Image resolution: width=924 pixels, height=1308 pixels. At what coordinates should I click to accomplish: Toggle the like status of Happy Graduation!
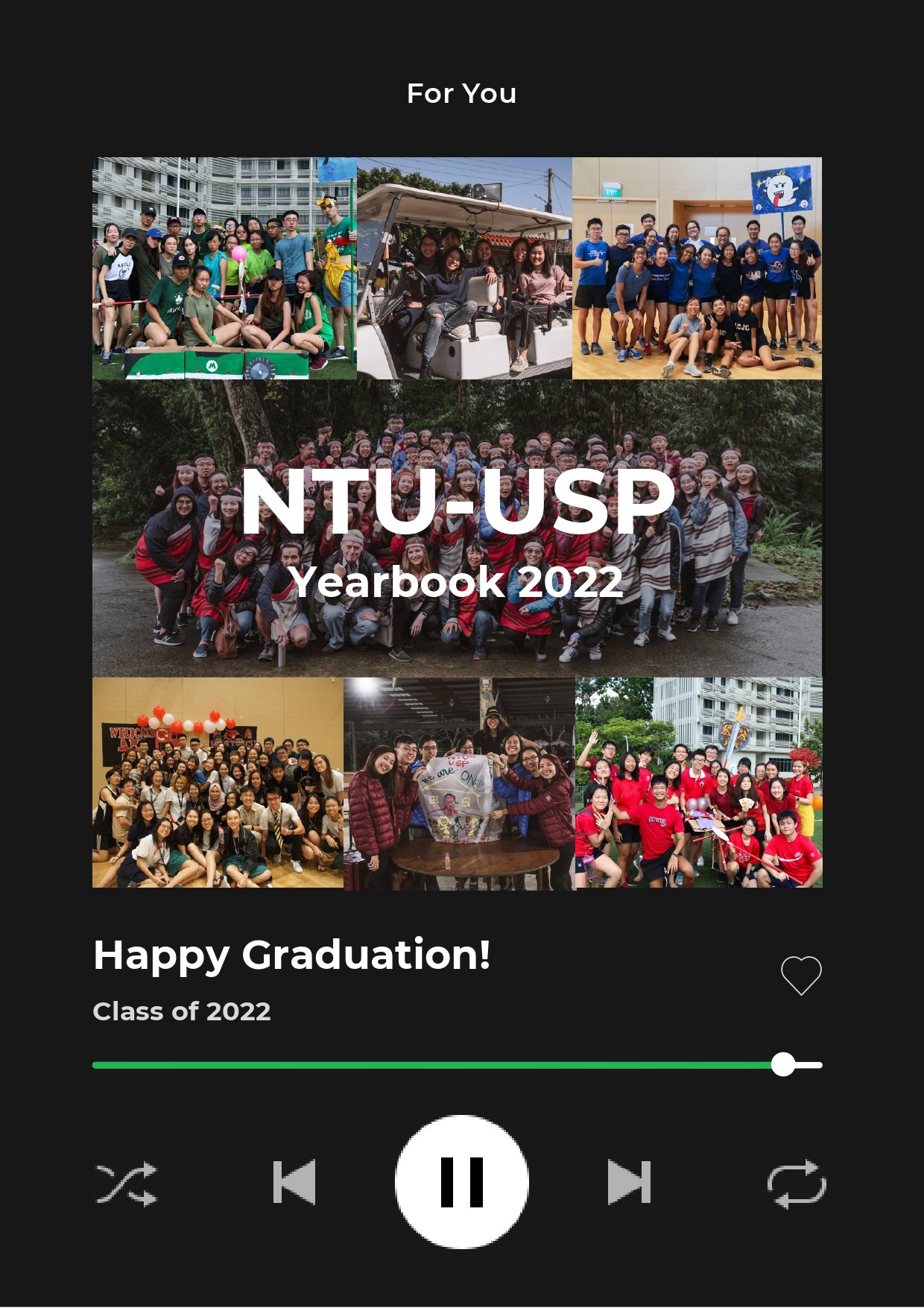(801, 975)
